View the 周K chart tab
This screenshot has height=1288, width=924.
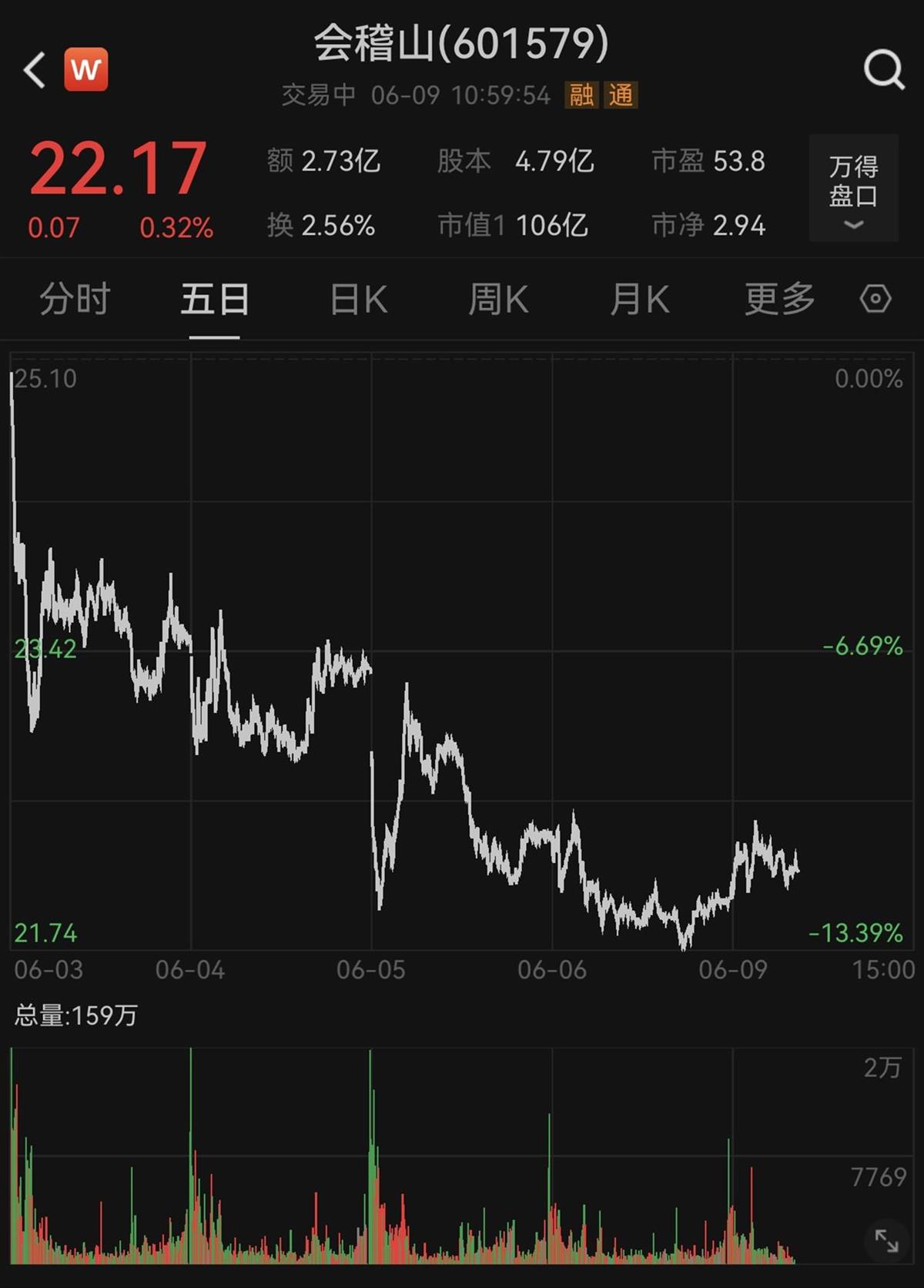498,299
